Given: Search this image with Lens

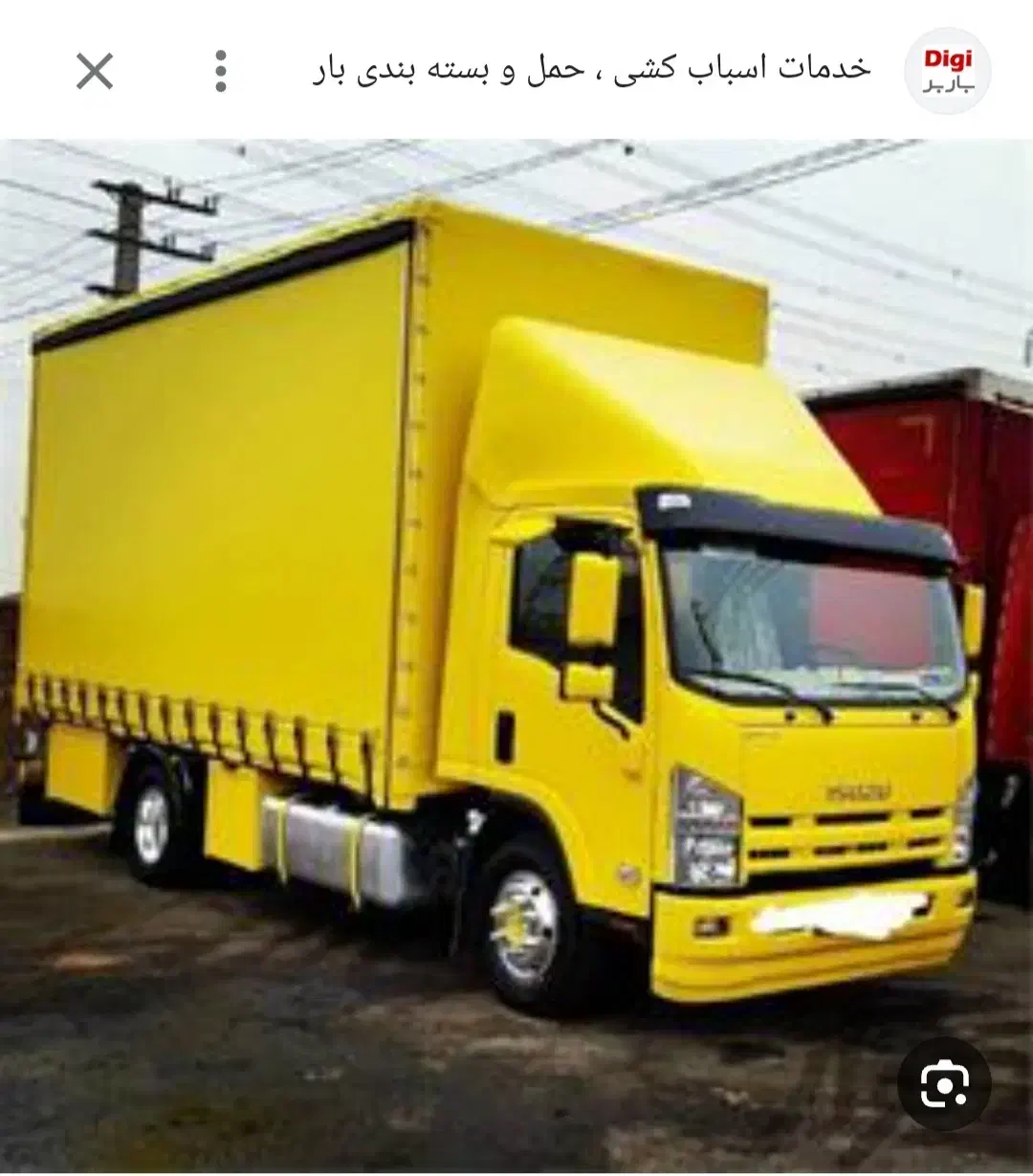Looking at the screenshot, I should pyautogui.click(x=944, y=1084).
